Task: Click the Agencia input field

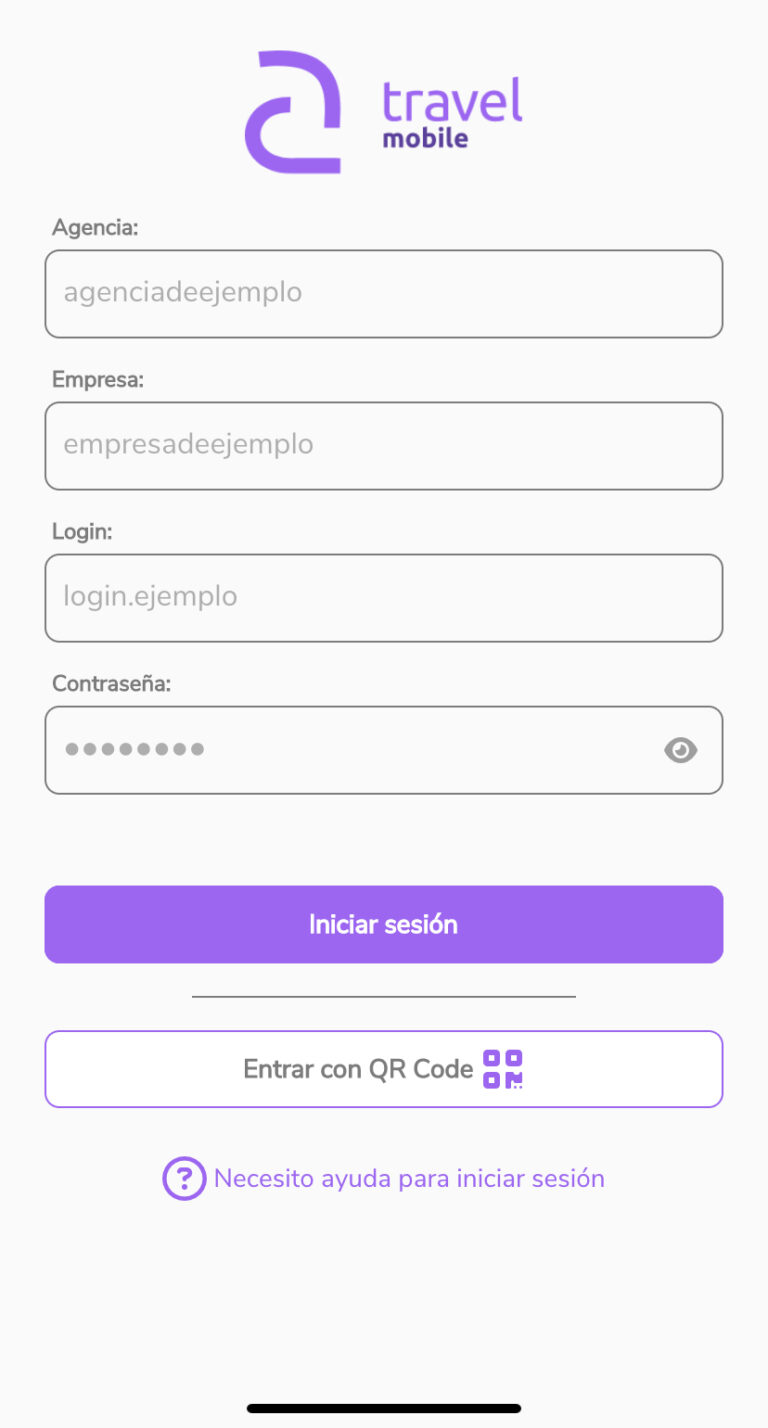Action: coord(383,293)
